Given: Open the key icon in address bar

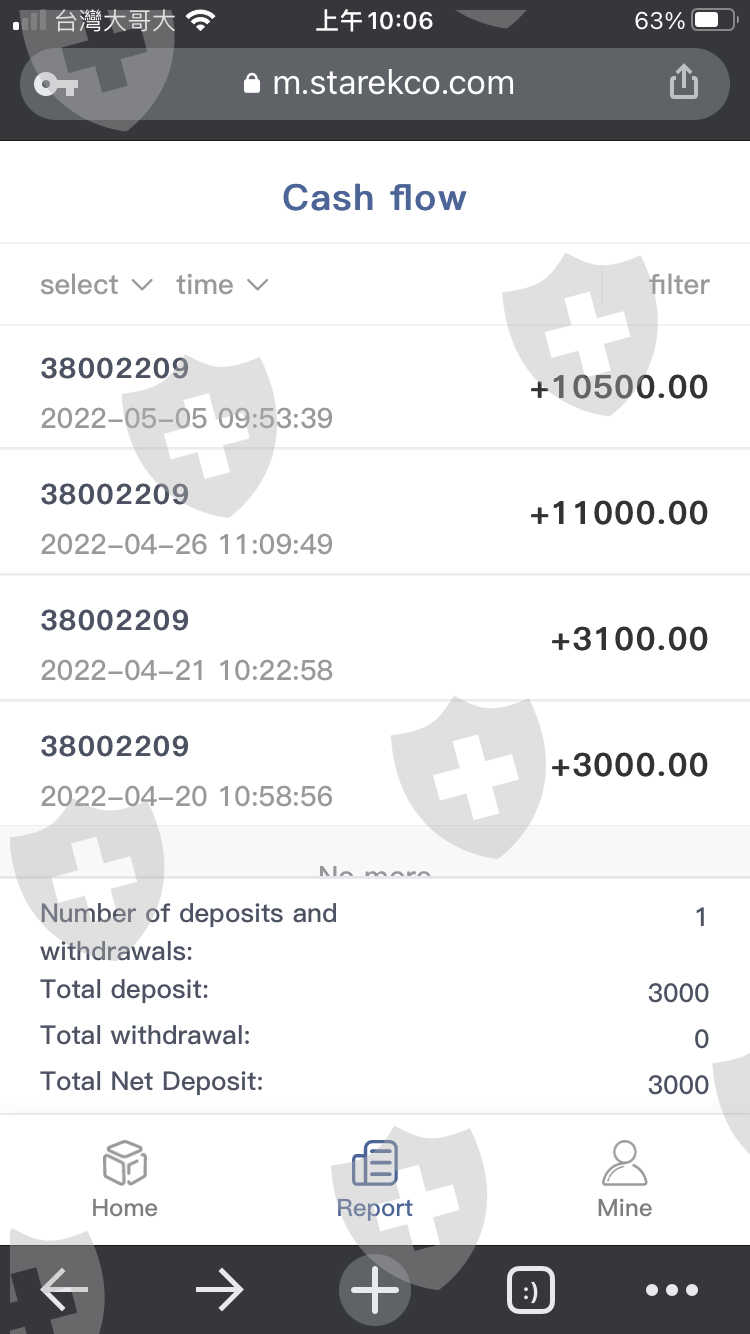Looking at the screenshot, I should (56, 85).
